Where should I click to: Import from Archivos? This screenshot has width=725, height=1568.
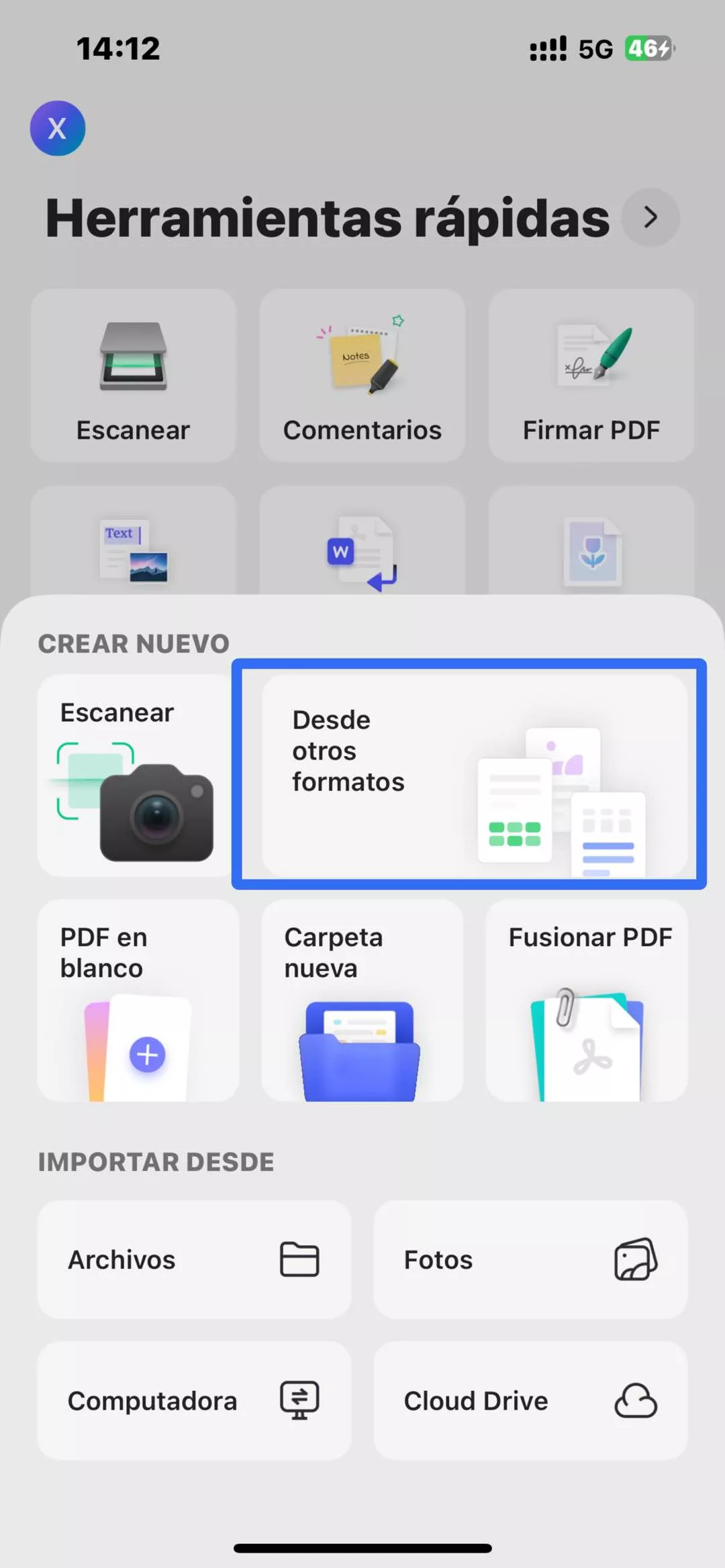[x=194, y=1260]
